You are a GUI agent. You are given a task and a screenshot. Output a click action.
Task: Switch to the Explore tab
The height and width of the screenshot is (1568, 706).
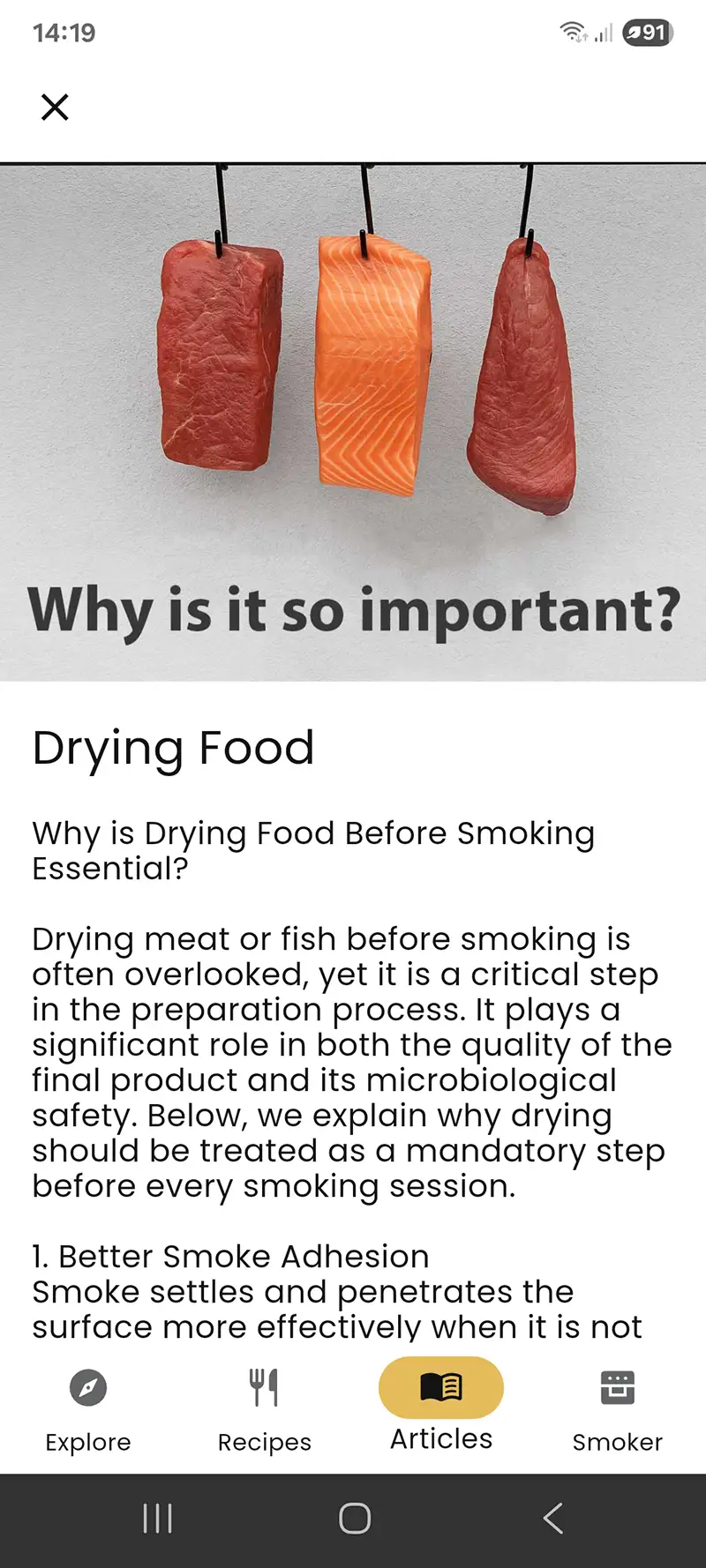point(88,1408)
